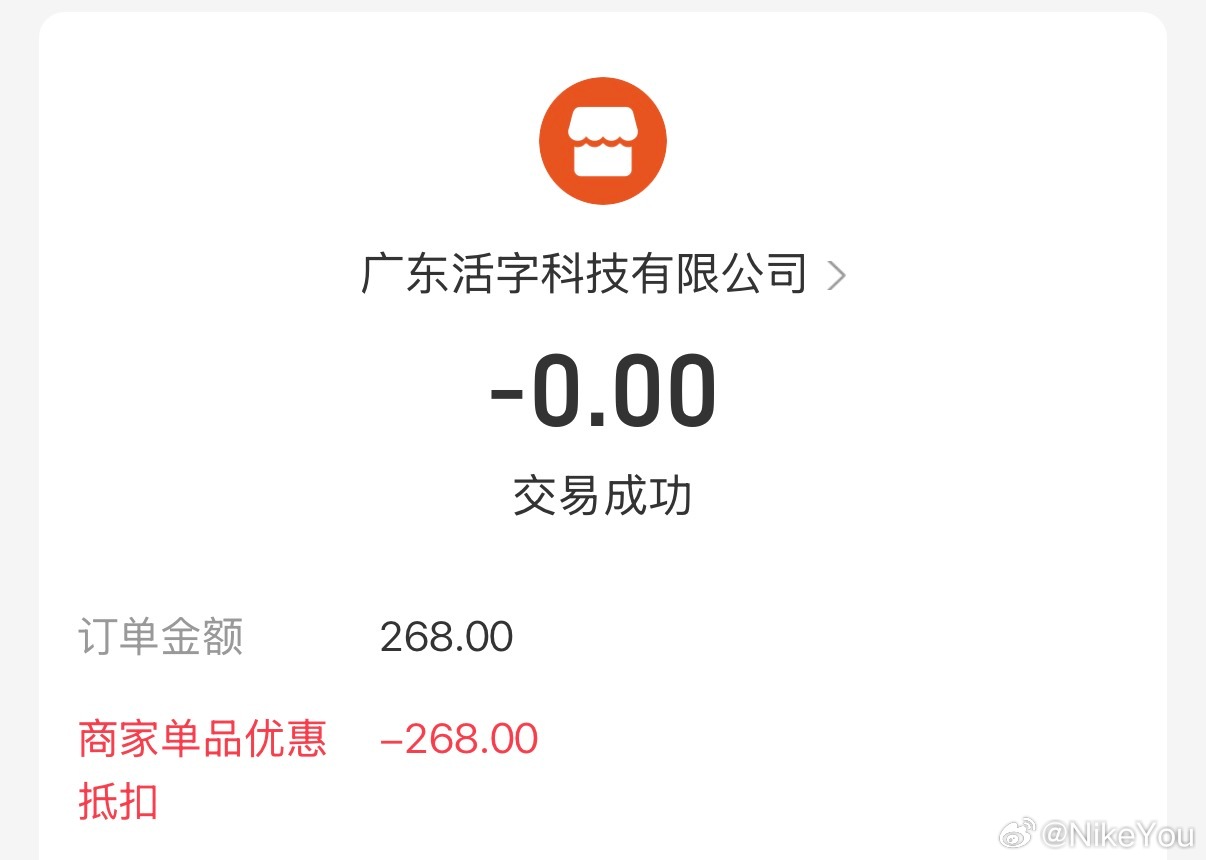Viewport: 1206px width, 860px height.
Task: Open 广东活字科技有限公司 merchant page
Action: click(602, 275)
